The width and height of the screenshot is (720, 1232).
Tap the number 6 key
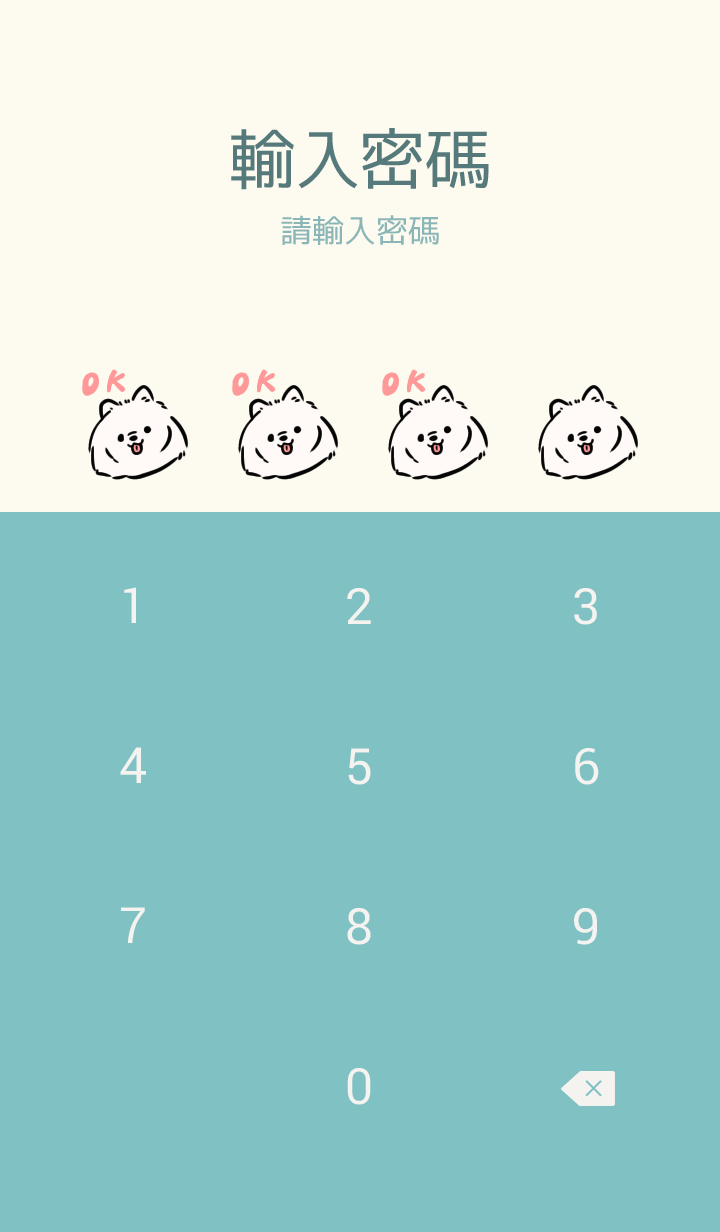pyautogui.click(x=586, y=767)
